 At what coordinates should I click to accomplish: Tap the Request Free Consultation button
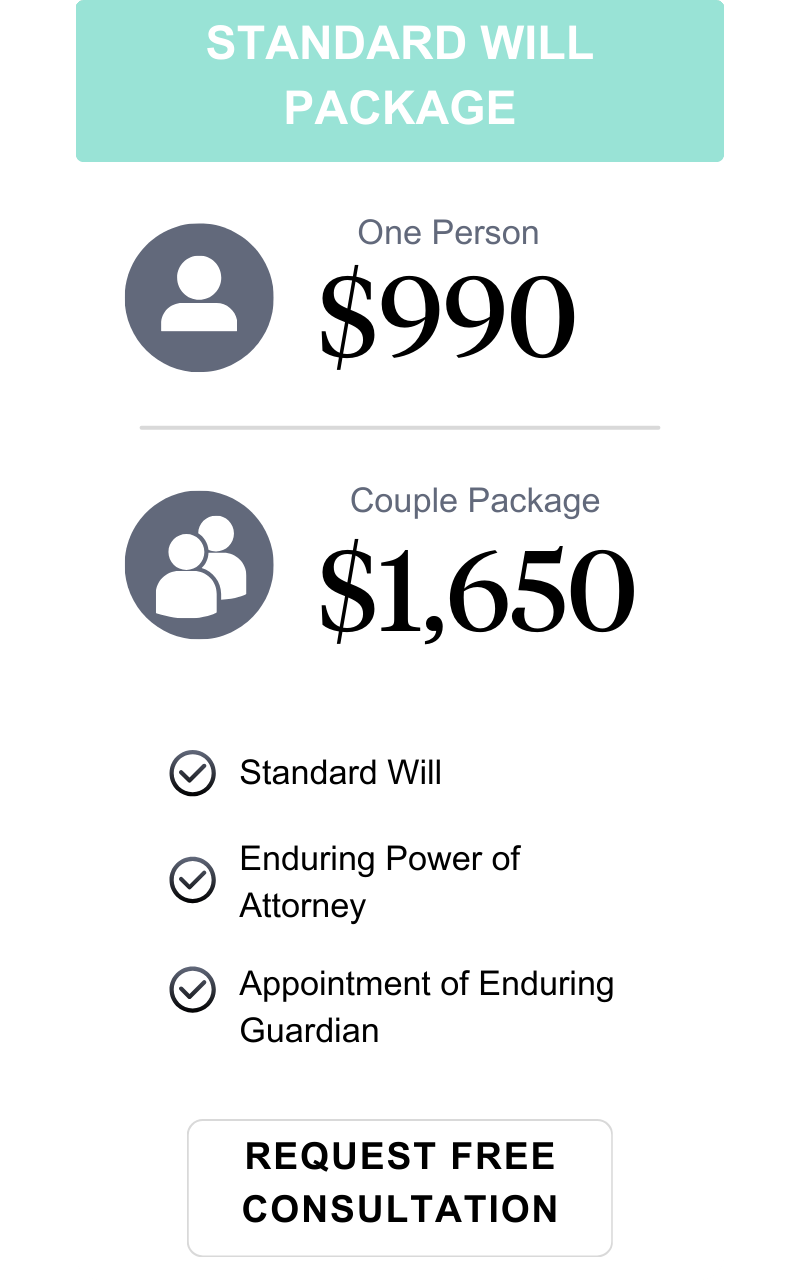tap(400, 1187)
